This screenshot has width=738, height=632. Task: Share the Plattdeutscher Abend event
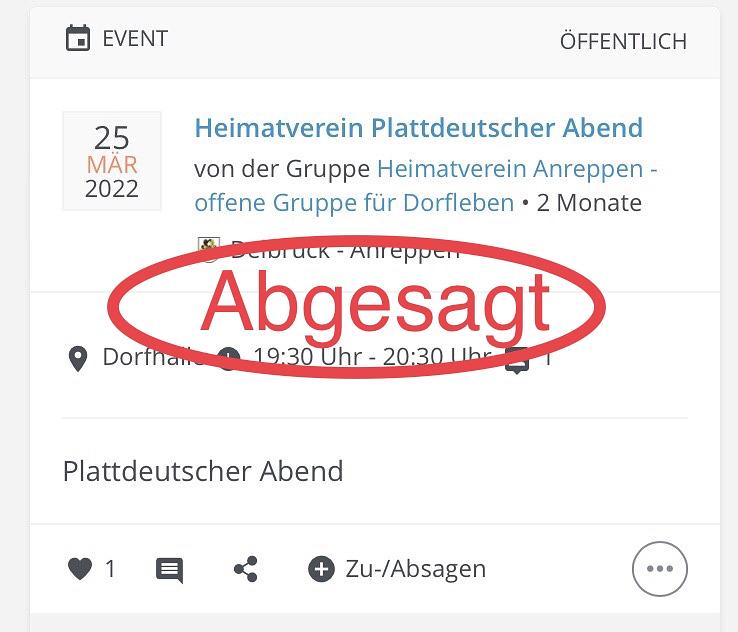click(245, 570)
